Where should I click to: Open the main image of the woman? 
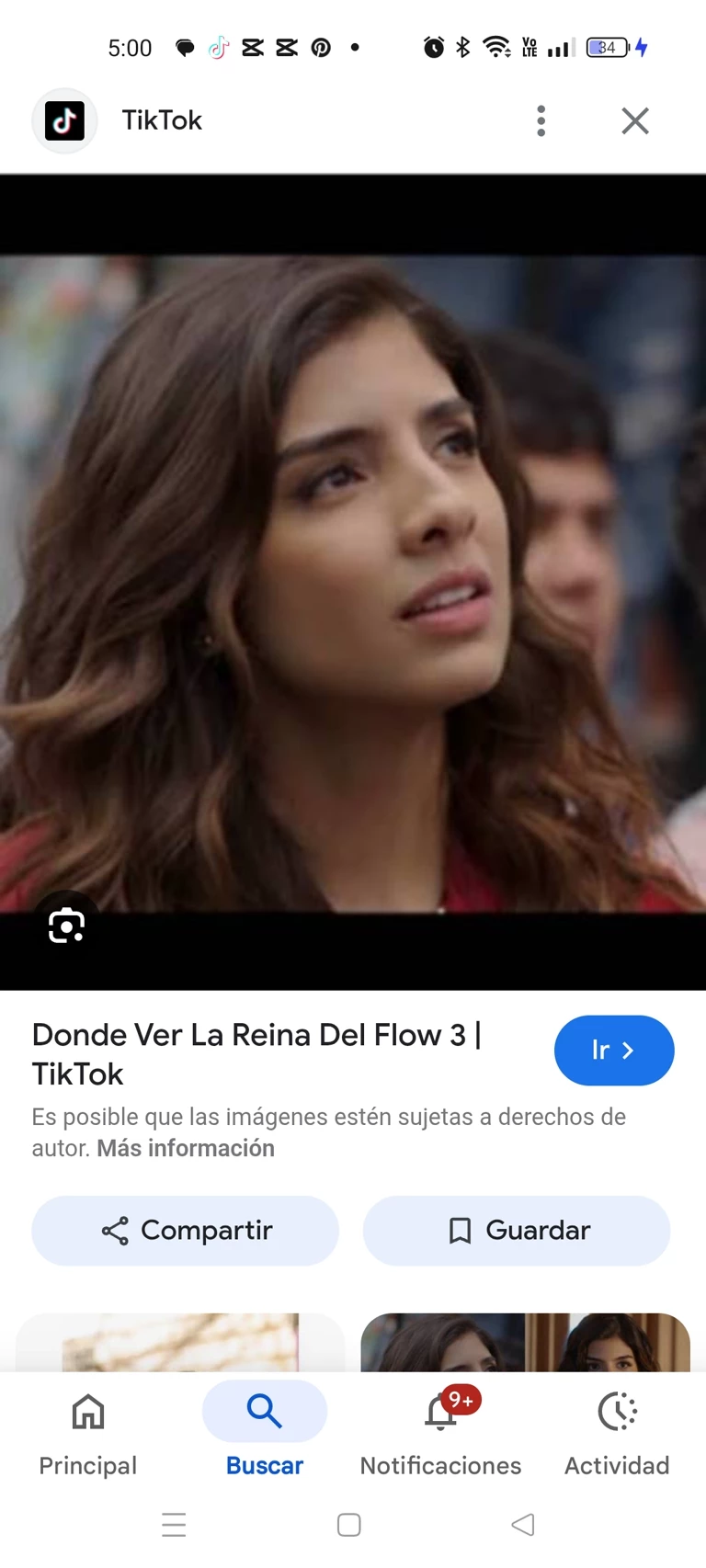click(353, 583)
